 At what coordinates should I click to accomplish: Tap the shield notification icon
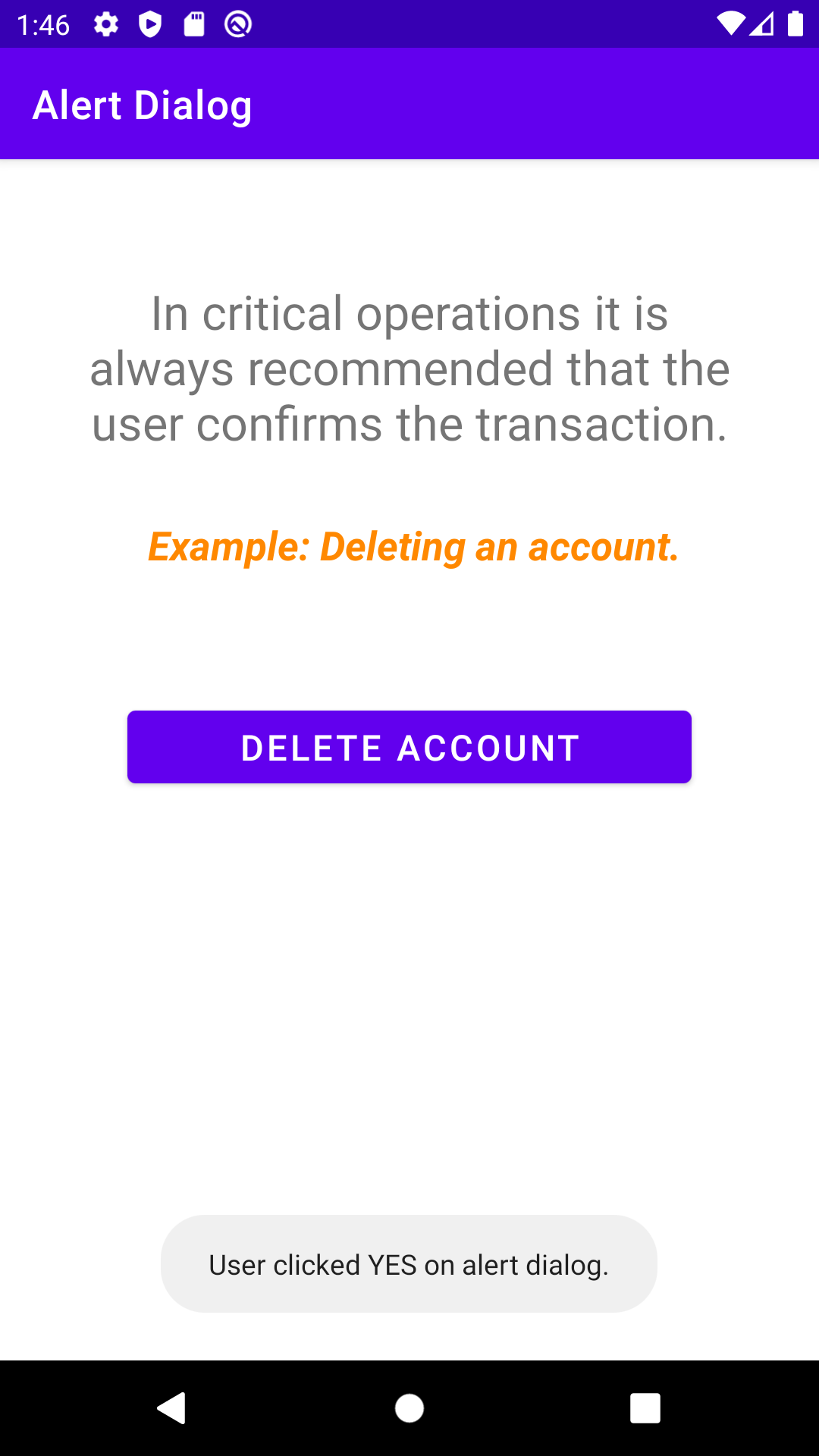point(150,25)
